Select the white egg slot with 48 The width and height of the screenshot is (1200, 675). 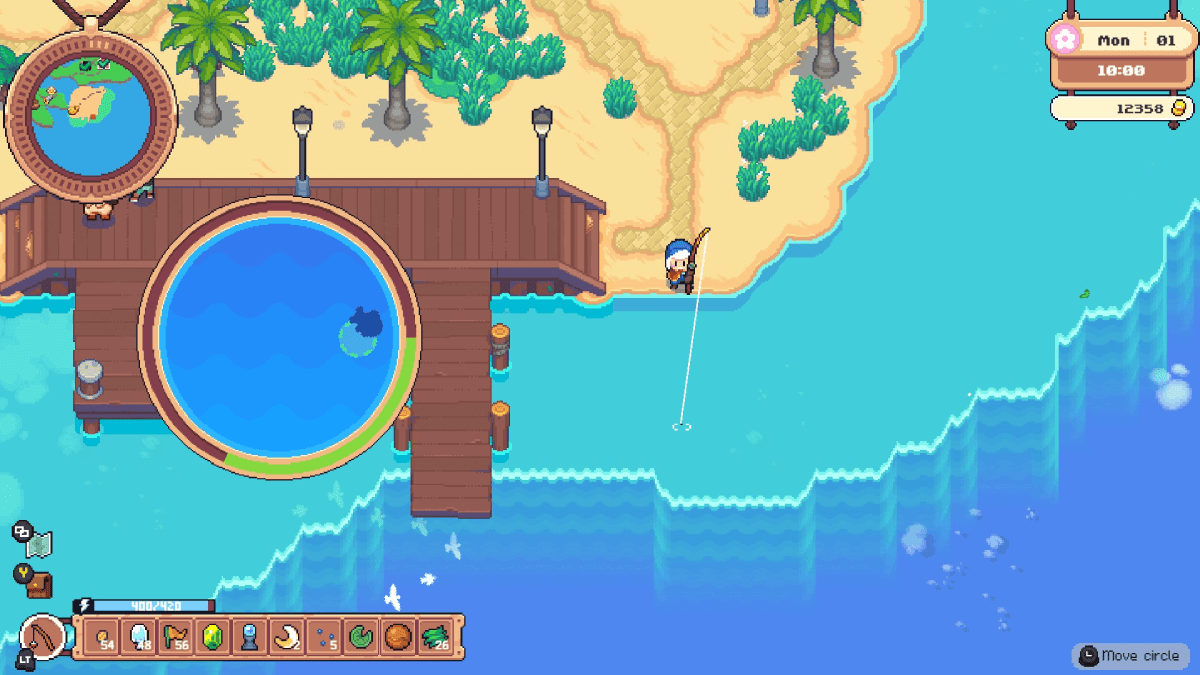pos(139,637)
